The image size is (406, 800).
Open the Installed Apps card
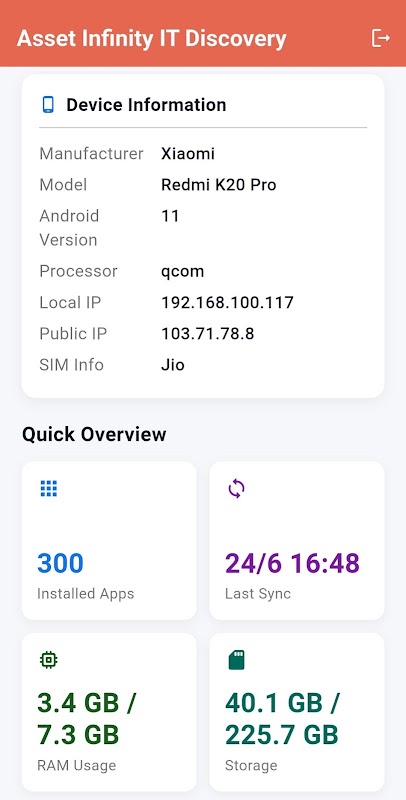(x=109, y=541)
